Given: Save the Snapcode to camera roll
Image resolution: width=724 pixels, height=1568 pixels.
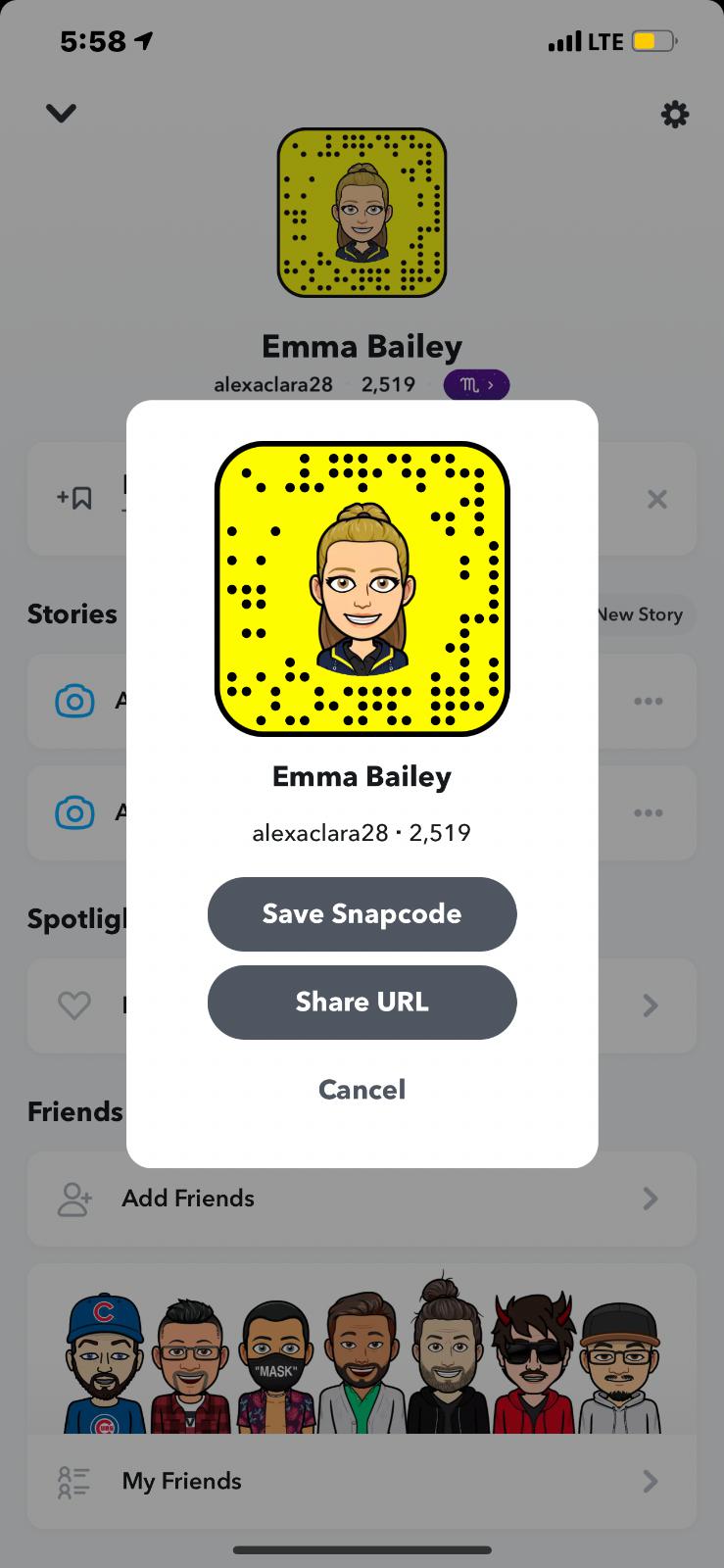Looking at the screenshot, I should coord(362,913).
